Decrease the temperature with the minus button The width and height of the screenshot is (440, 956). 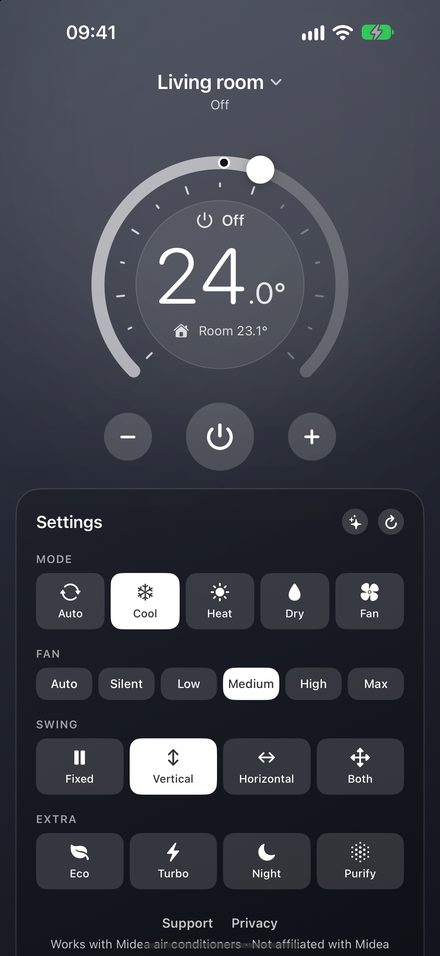[x=128, y=437]
